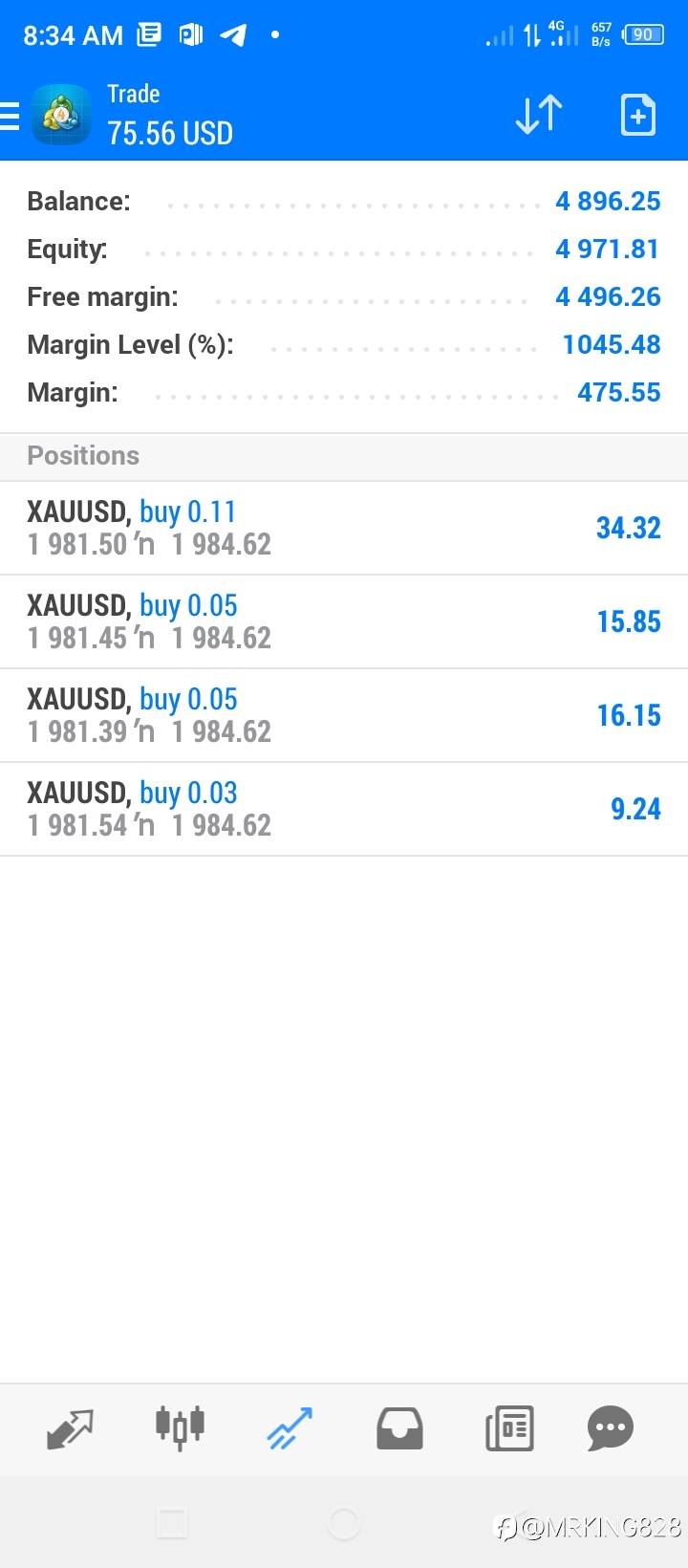Sort the positions list

[x=538, y=115]
